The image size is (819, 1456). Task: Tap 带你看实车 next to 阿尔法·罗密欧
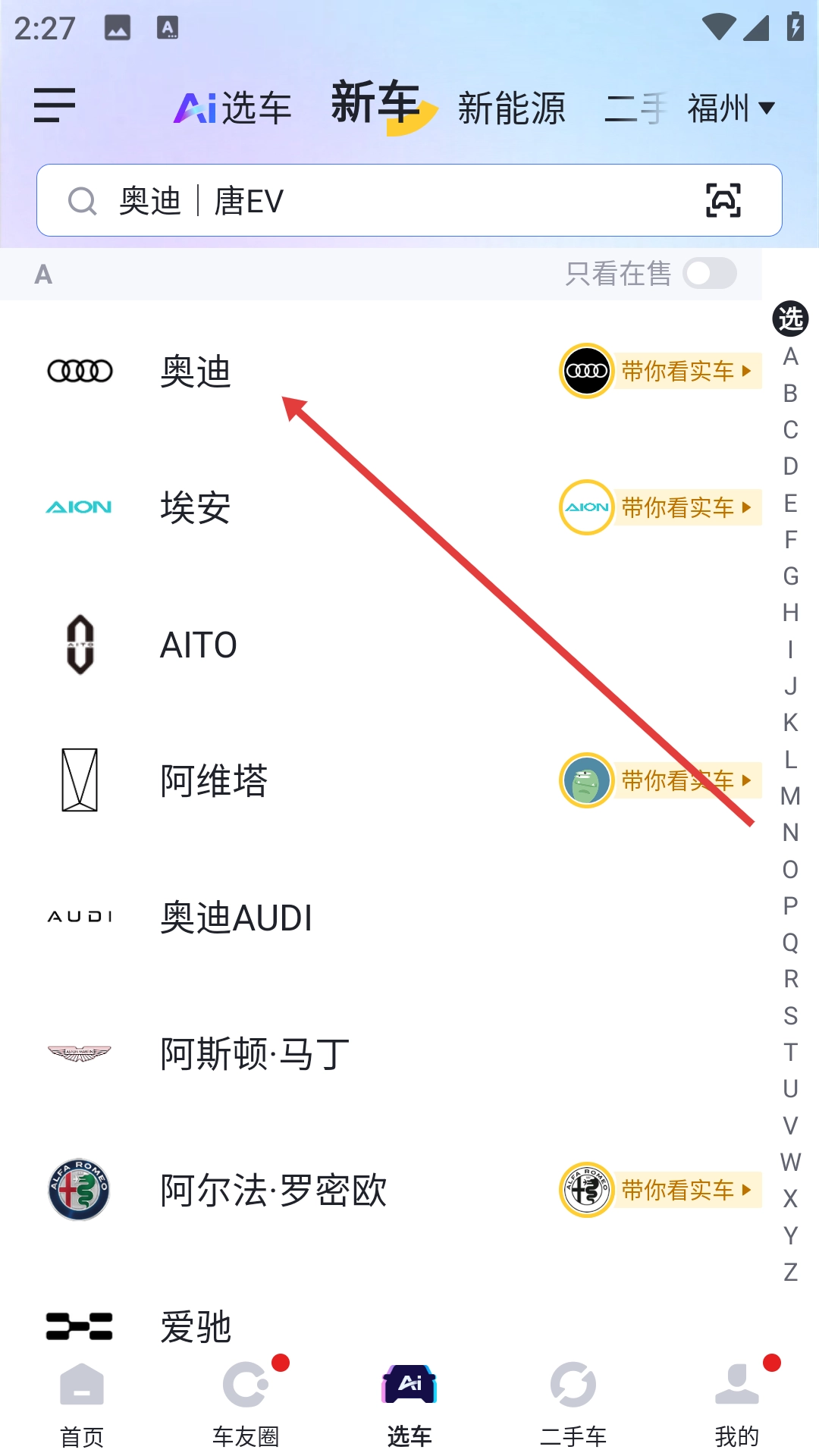(x=661, y=1190)
